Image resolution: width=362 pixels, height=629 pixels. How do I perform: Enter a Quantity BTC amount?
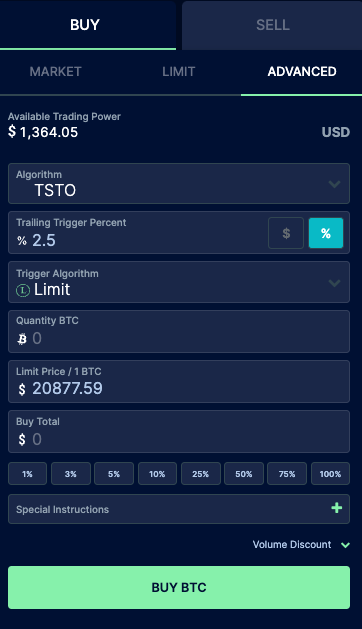[179, 331]
